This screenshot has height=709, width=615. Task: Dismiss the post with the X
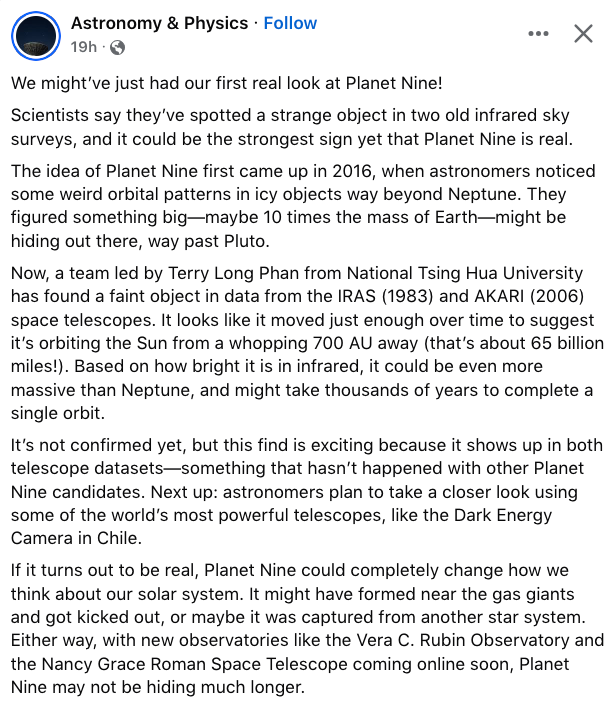click(x=584, y=34)
